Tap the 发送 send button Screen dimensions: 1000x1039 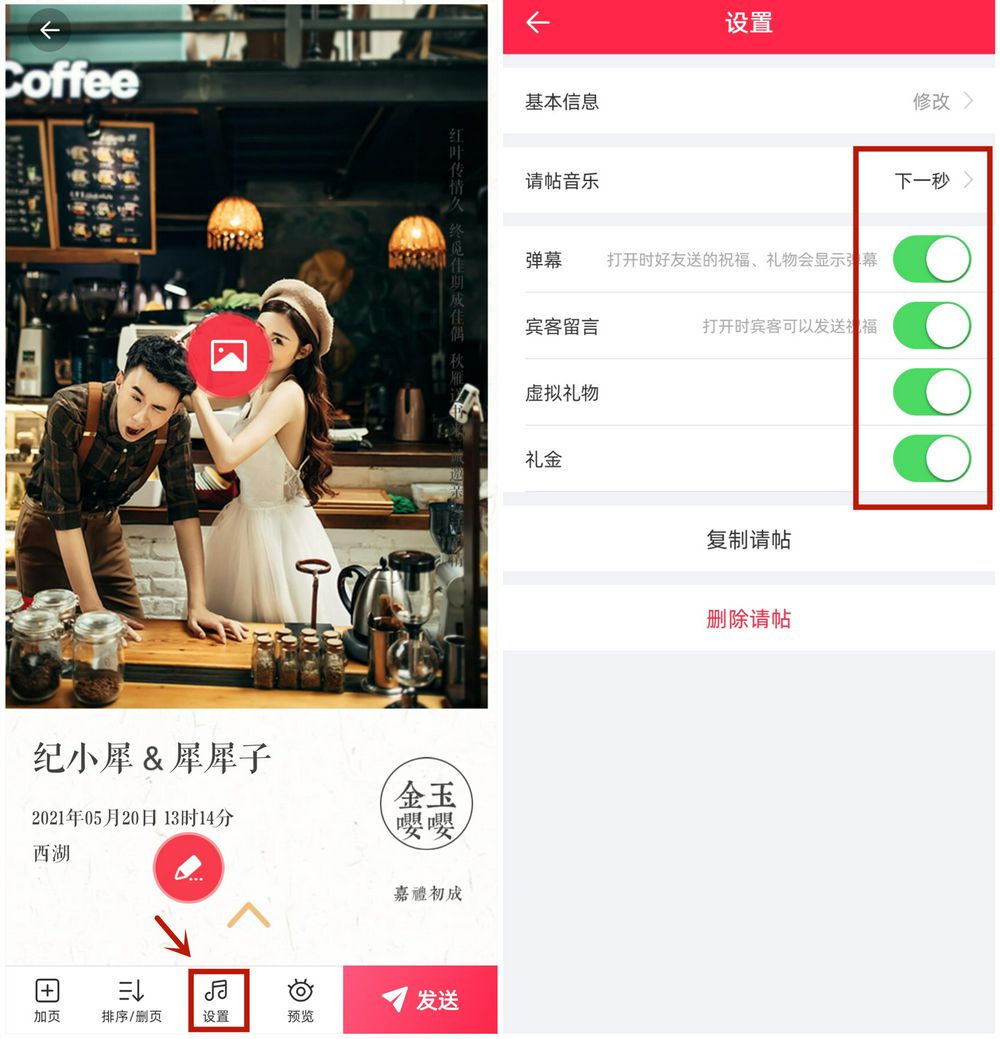point(420,999)
